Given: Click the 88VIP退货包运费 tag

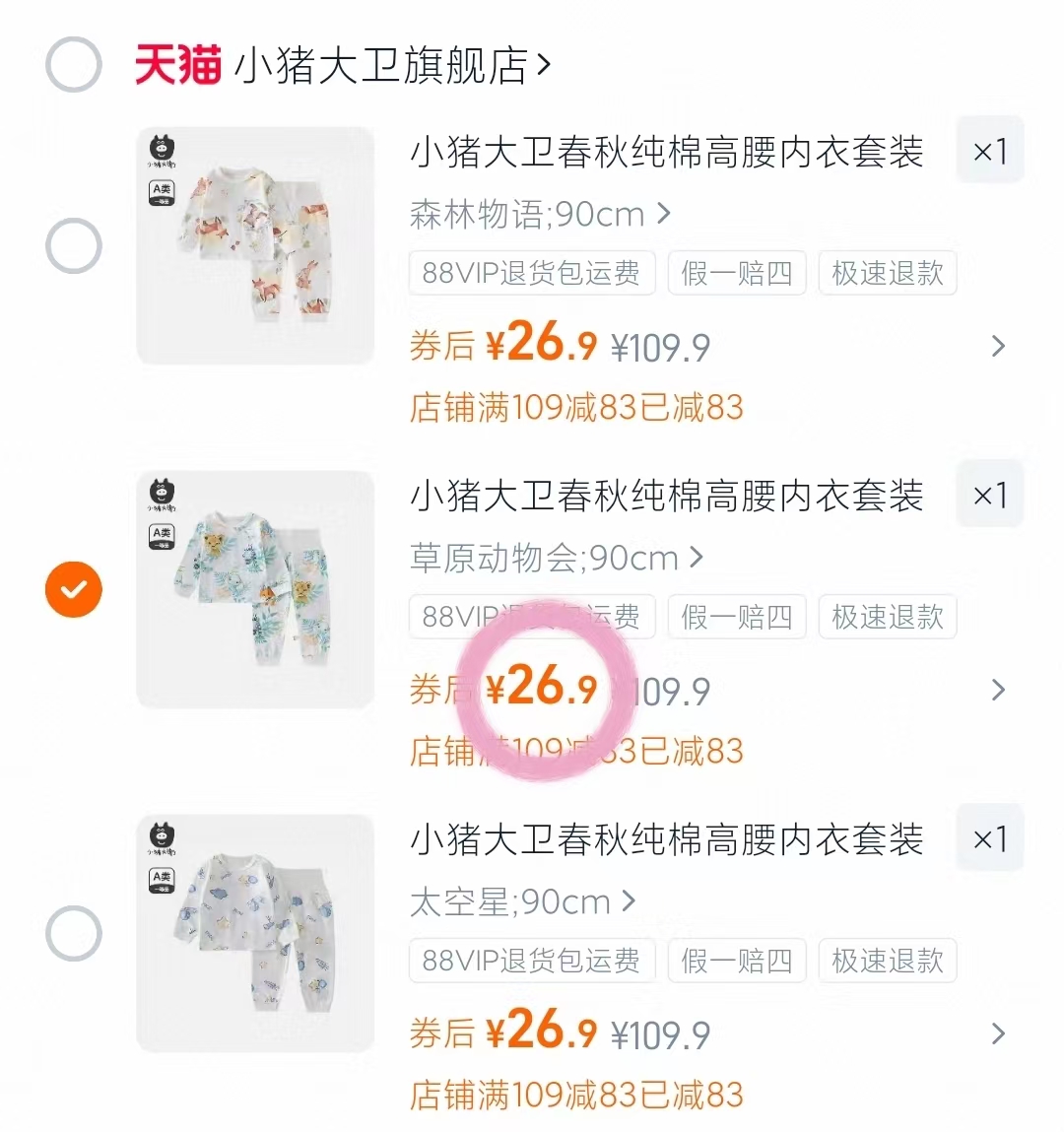Looking at the screenshot, I should pyautogui.click(x=532, y=273).
